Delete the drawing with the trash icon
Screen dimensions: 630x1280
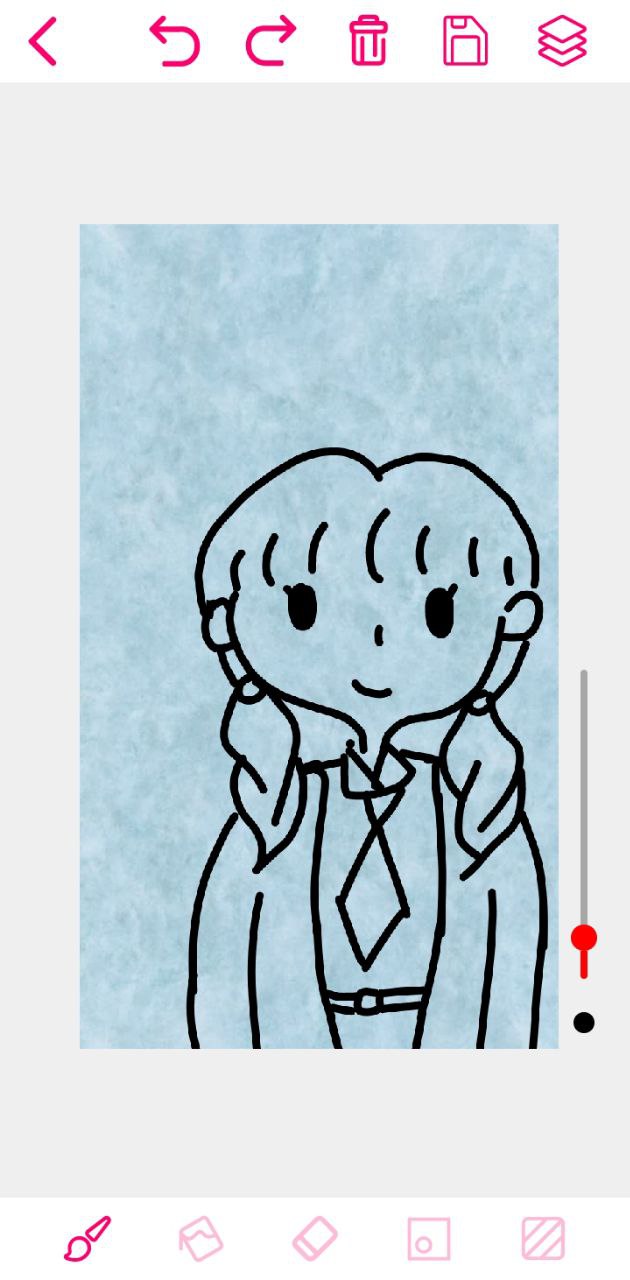click(368, 42)
